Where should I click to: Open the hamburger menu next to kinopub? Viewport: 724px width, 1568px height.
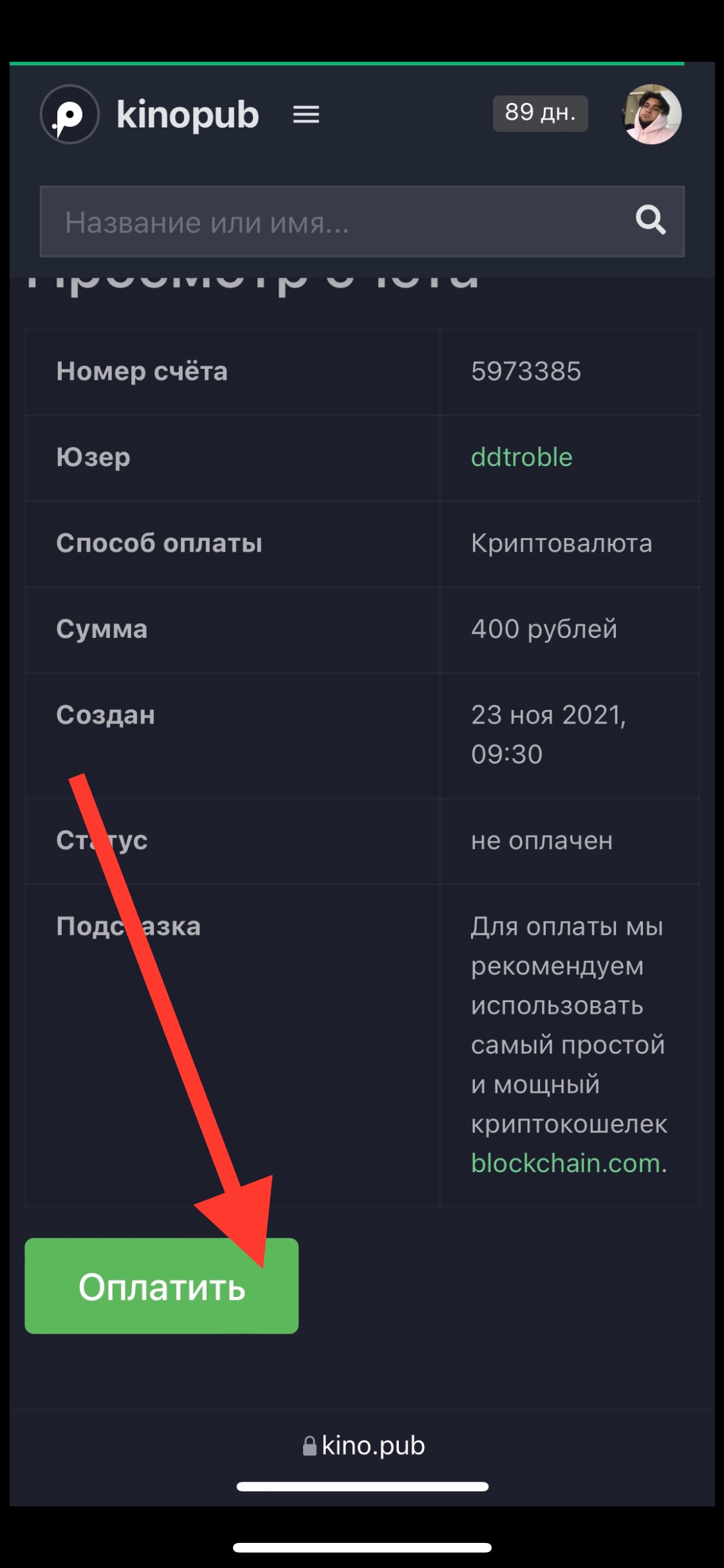click(306, 115)
